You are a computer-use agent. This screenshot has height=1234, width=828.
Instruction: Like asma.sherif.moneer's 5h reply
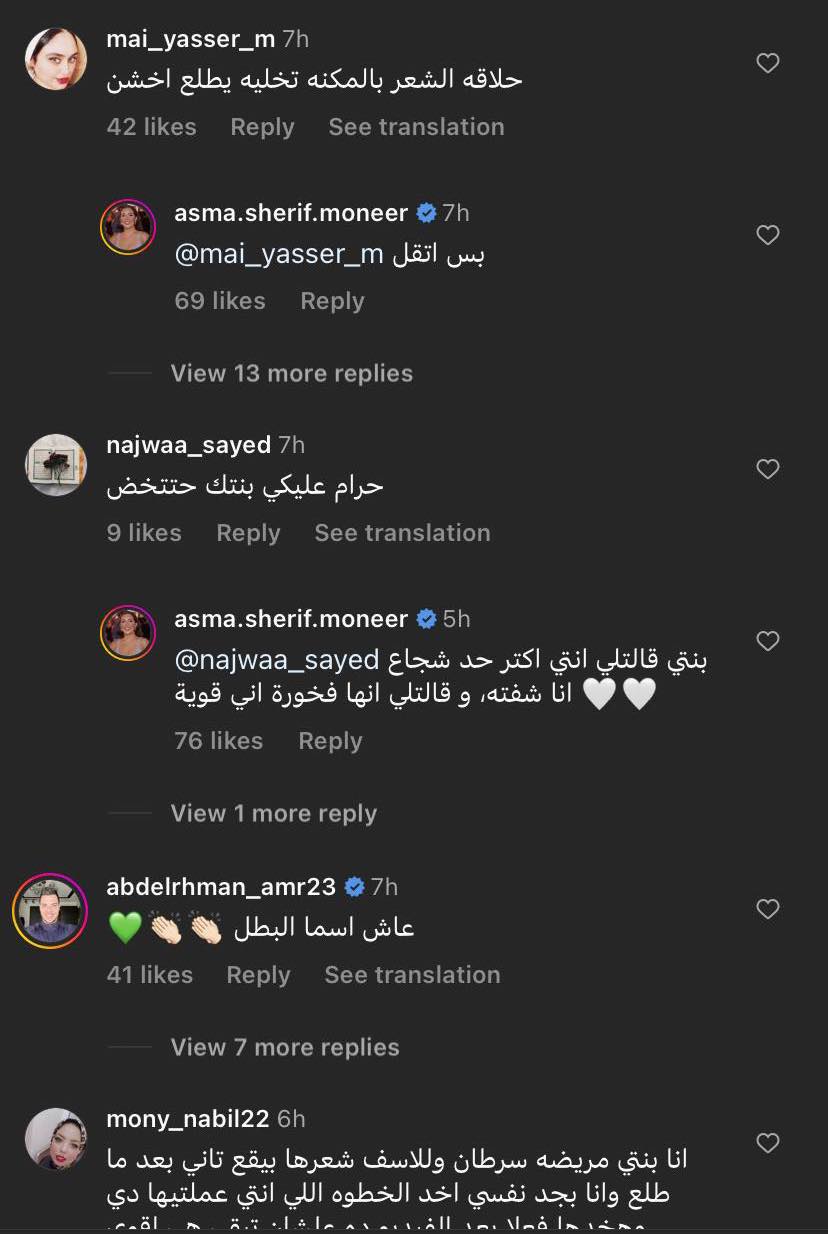[767, 641]
